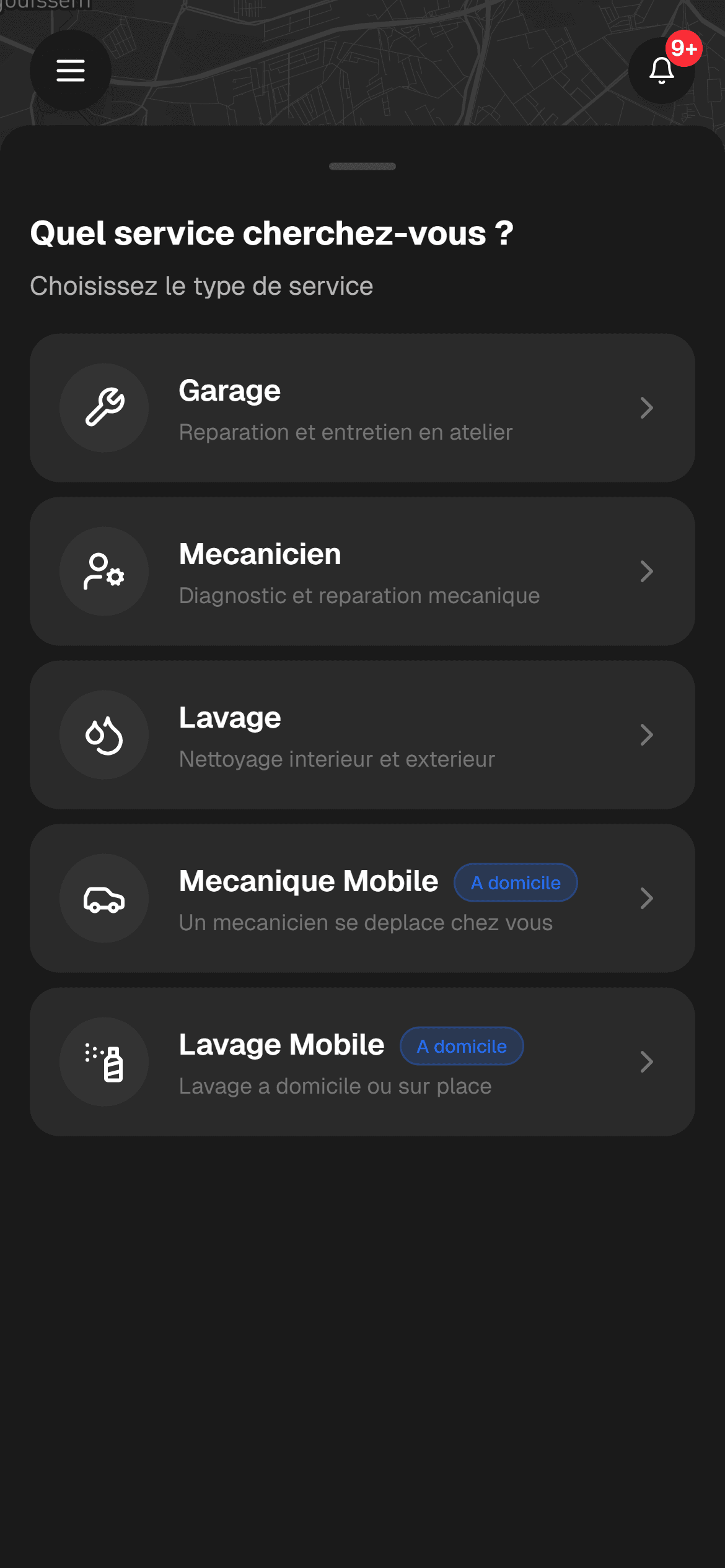Click the car icon for Mecanique Mobile
This screenshot has width=725, height=1568.
[x=103, y=899]
